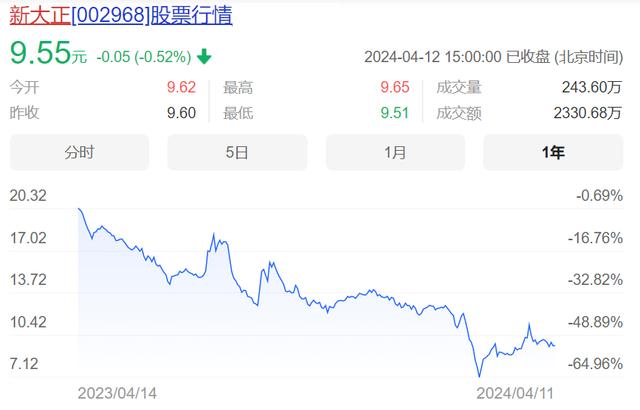This screenshot has width=640, height=410.
Task: Select the 5日 chart tab
Action: tap(237, 153)
